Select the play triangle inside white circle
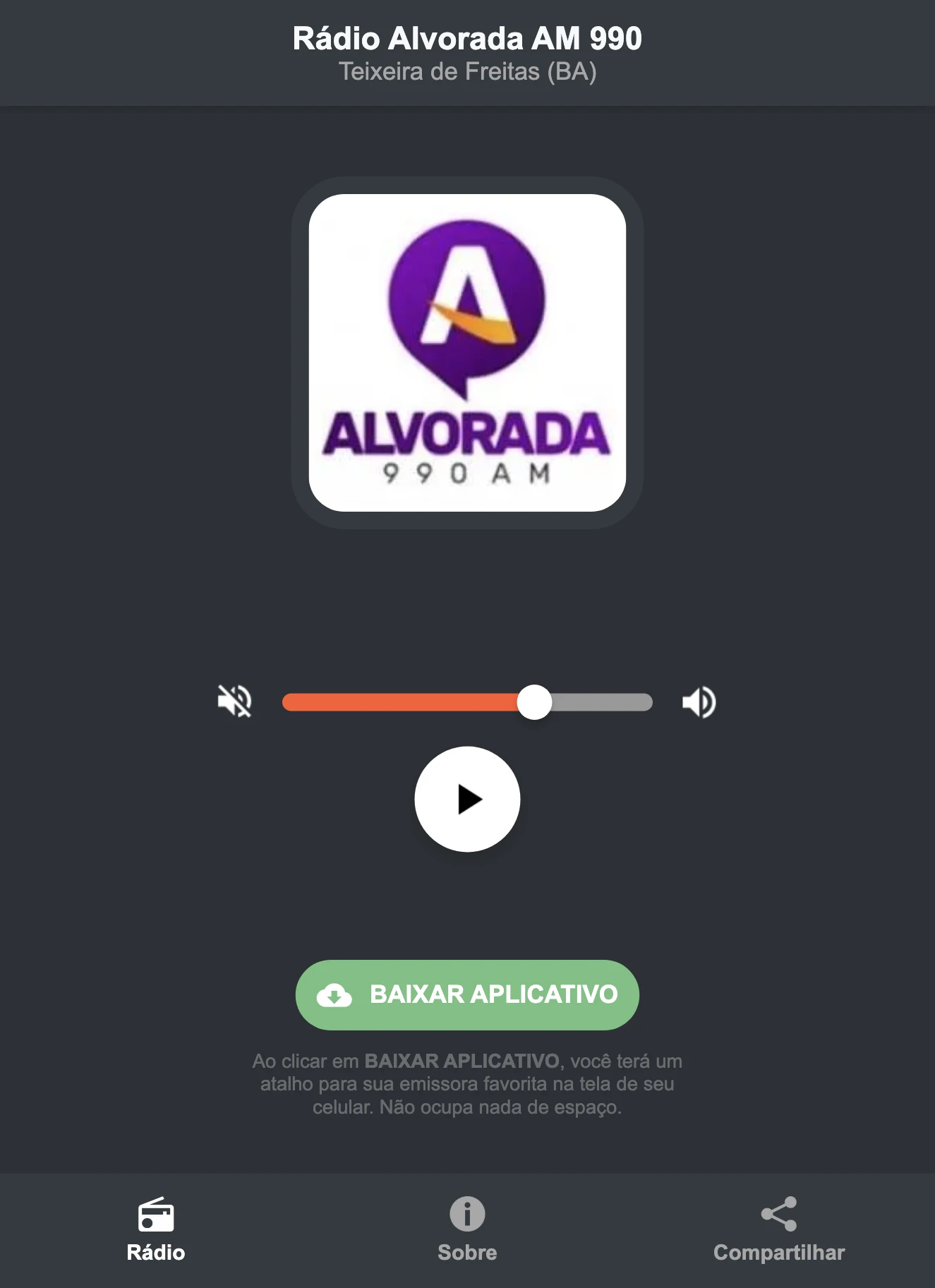This screenshot has height=1288, width=935. [469, 799]
